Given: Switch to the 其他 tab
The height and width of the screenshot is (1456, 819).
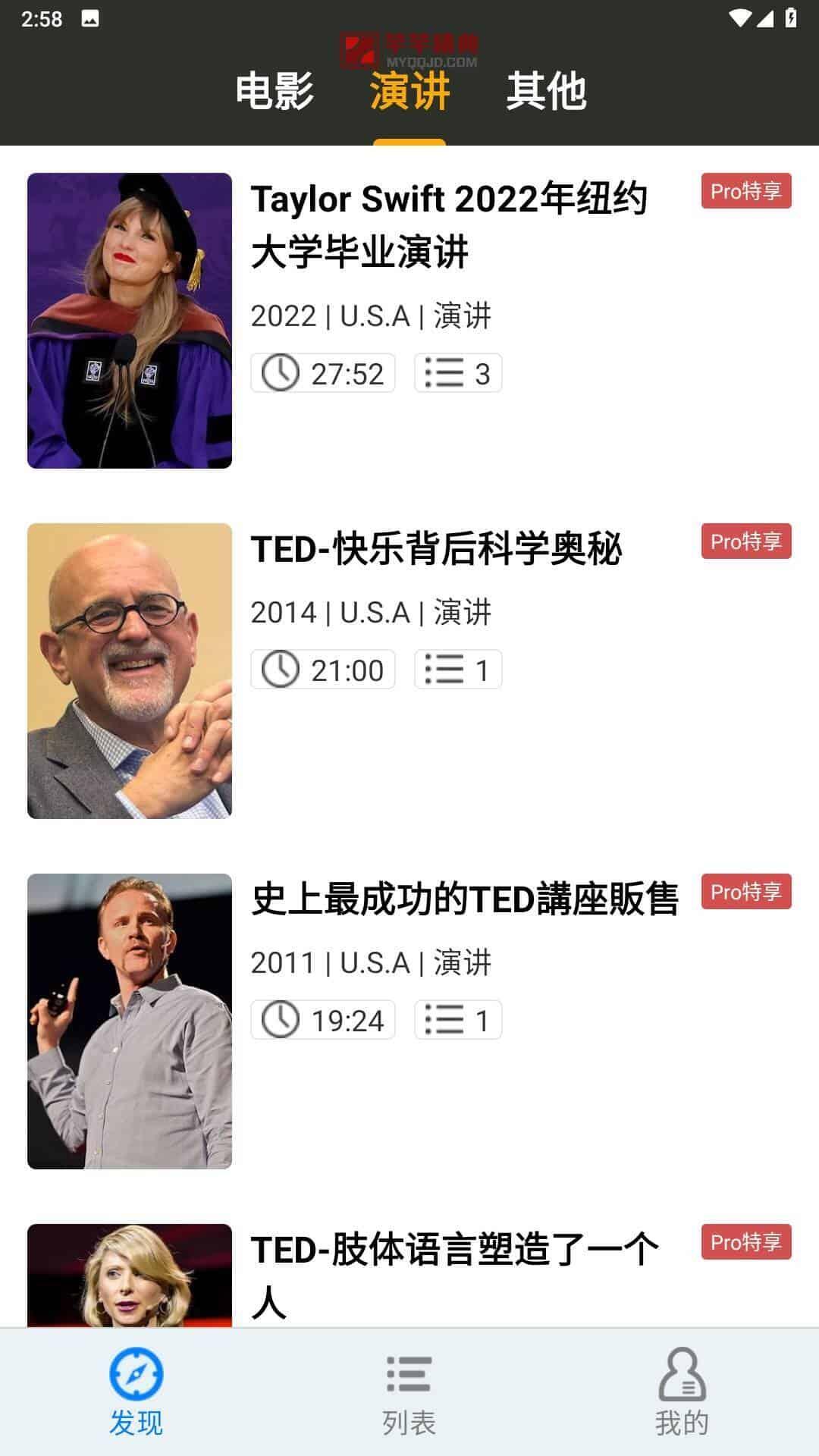Looking at the screenshot, I should click(x=546, y=92).
